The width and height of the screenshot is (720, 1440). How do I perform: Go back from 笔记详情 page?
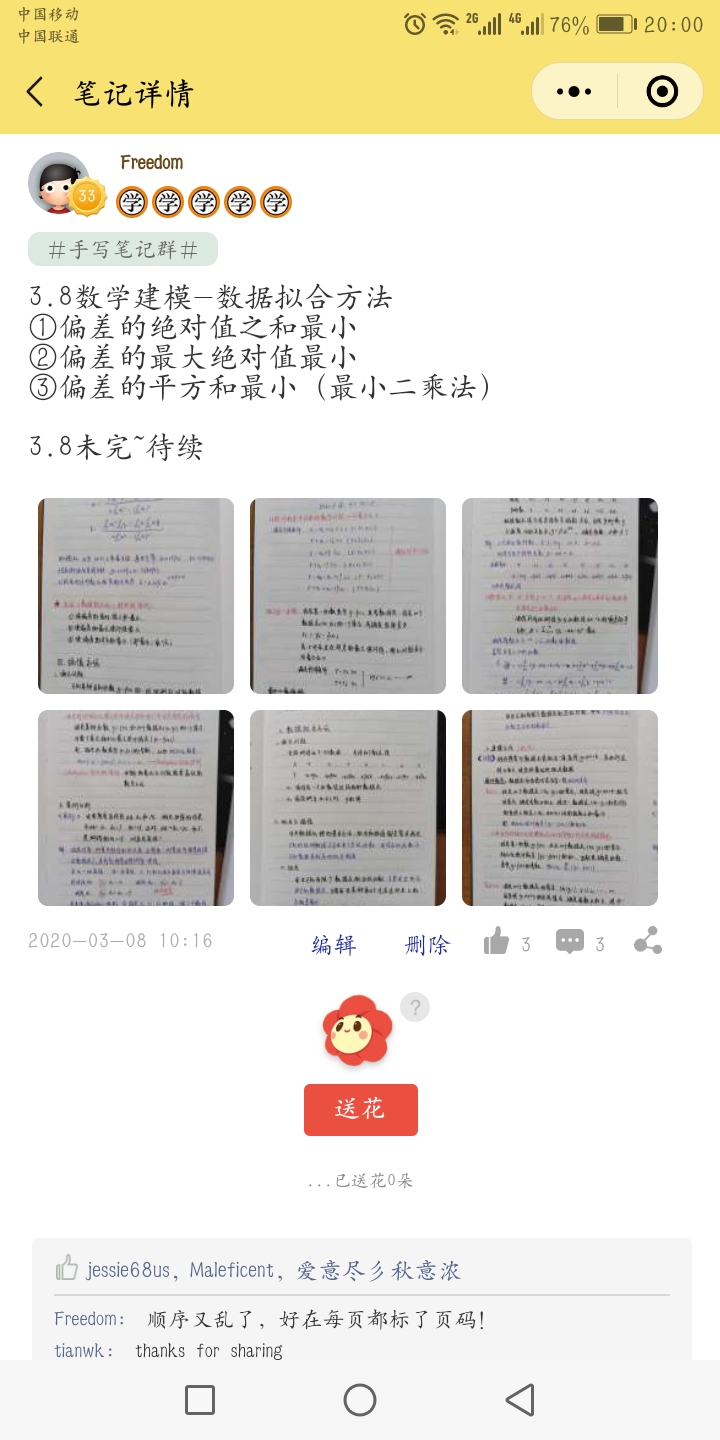[35, 93]
